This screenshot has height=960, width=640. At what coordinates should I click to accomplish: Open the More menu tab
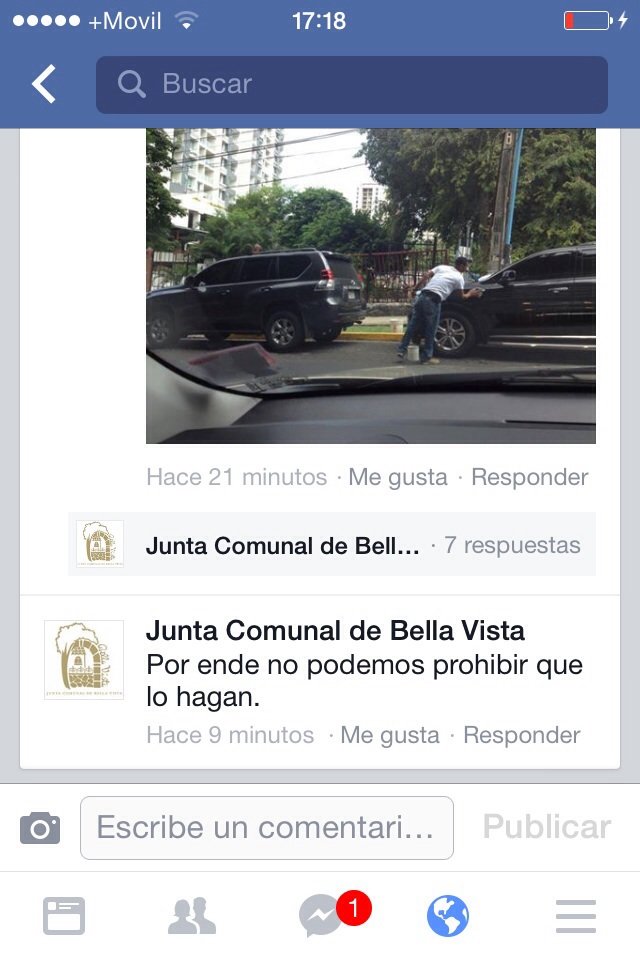pos(576,916)
